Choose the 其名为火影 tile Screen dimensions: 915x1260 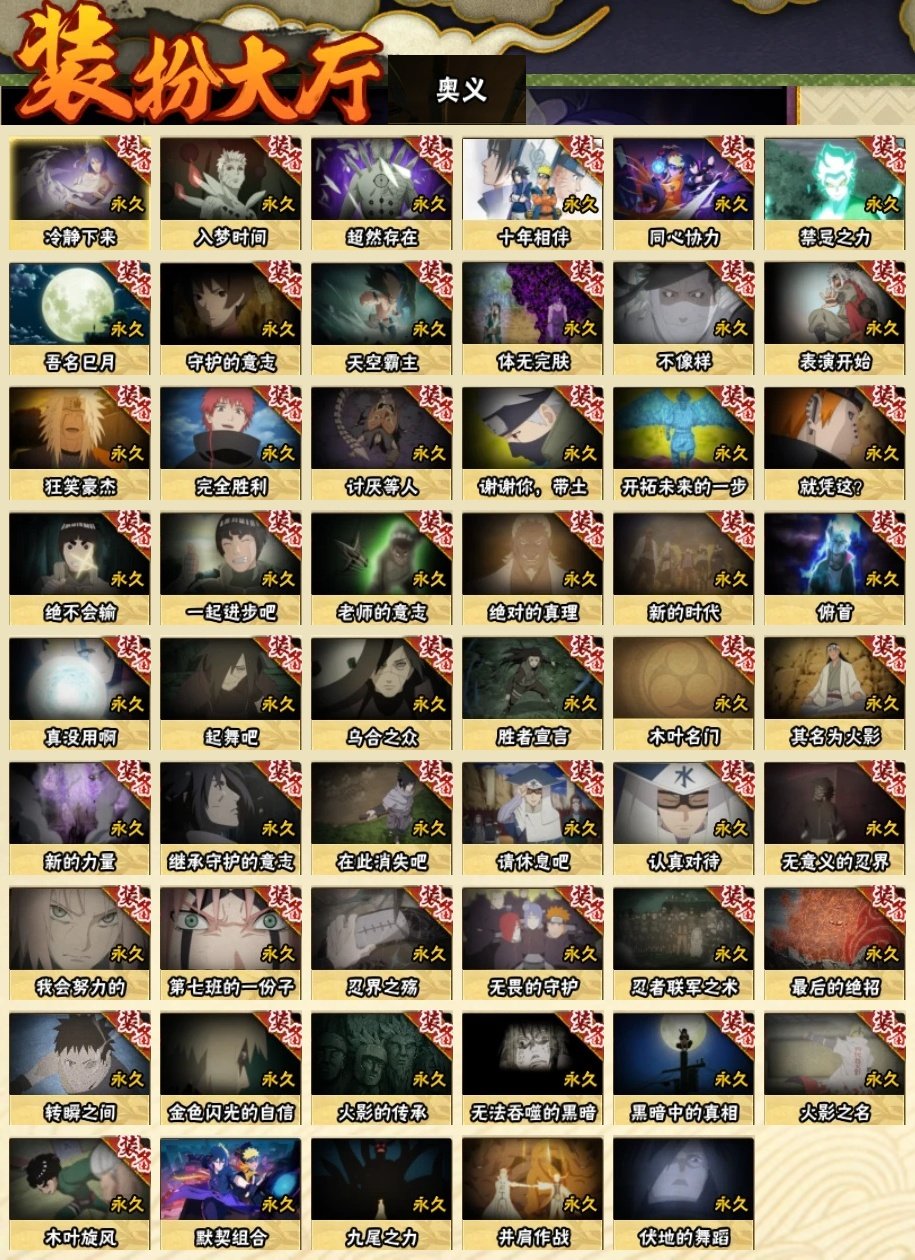(x=834, y=692)
